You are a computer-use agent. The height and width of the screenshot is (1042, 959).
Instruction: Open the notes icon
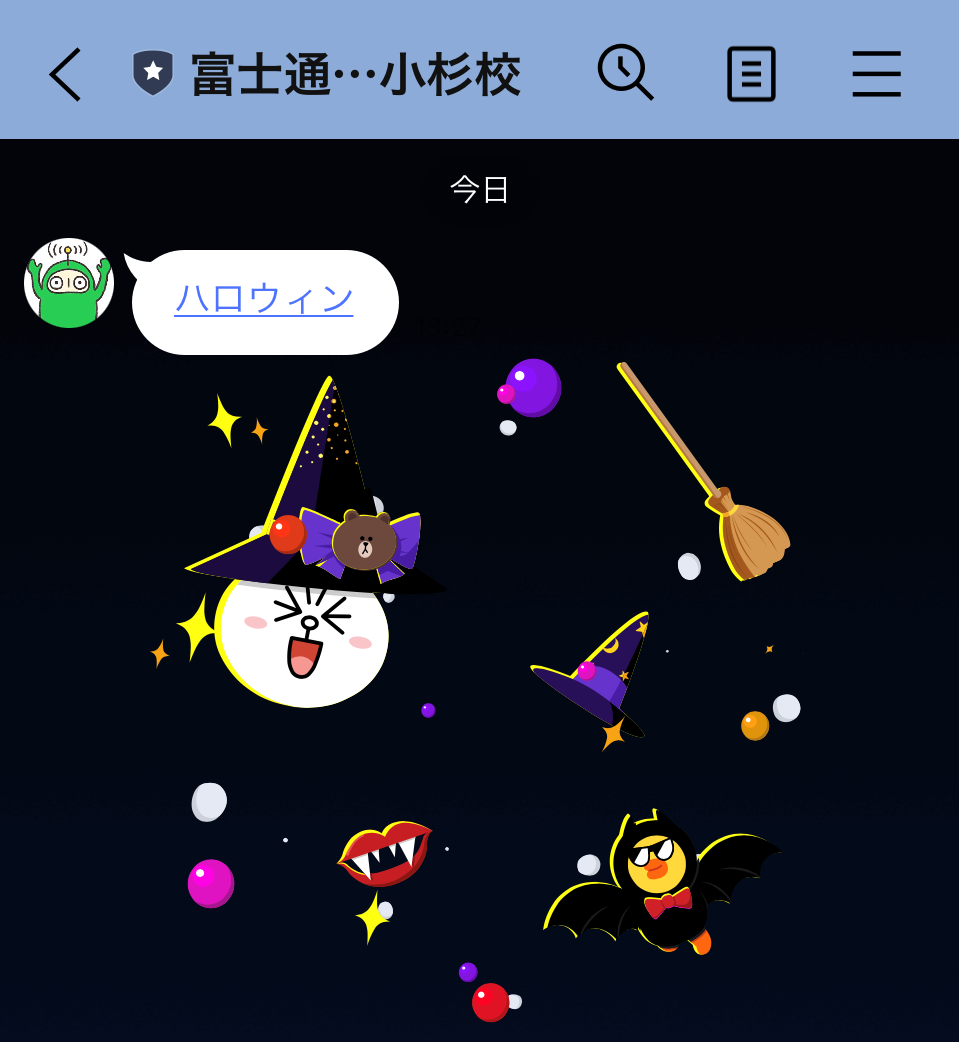[x=751, y=74]
